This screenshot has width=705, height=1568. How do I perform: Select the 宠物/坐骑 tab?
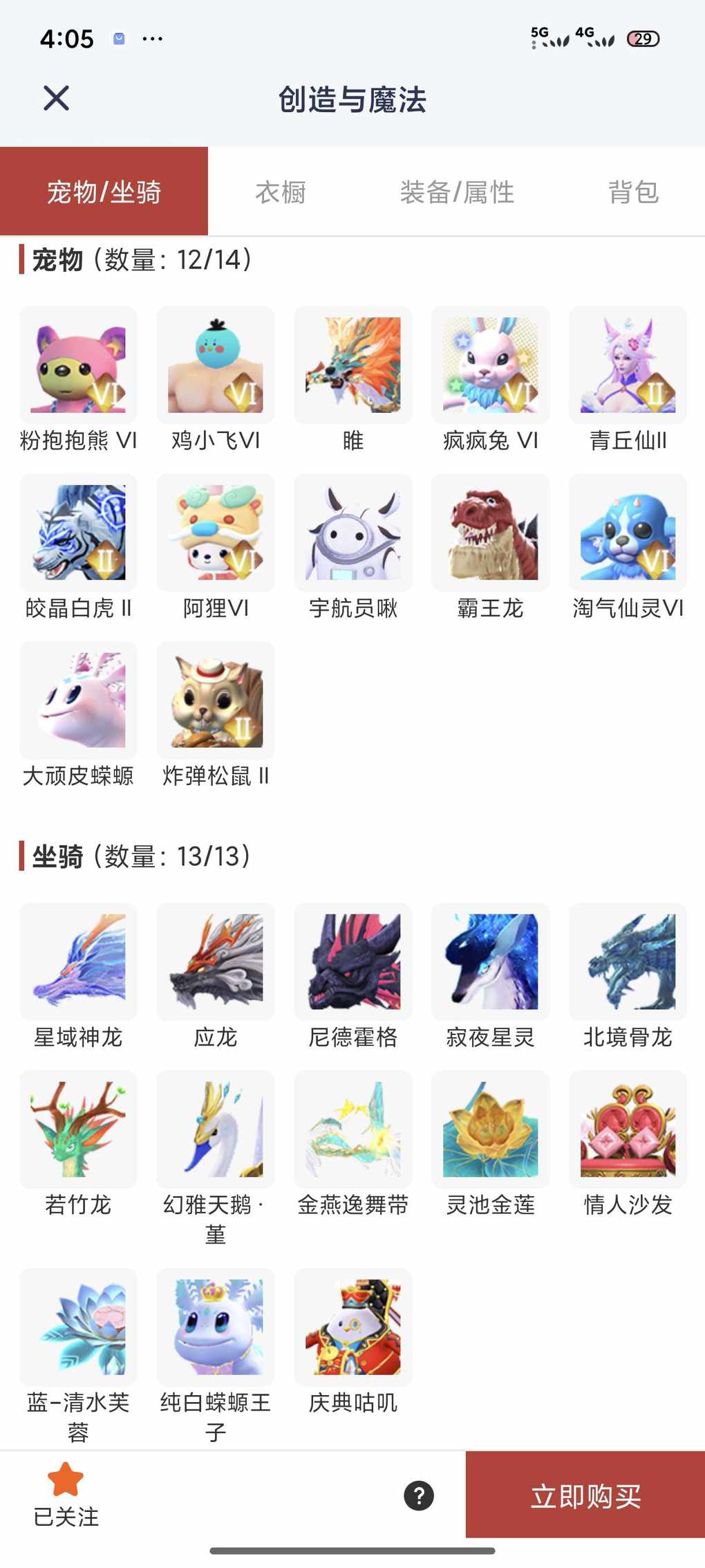point(104,192)
